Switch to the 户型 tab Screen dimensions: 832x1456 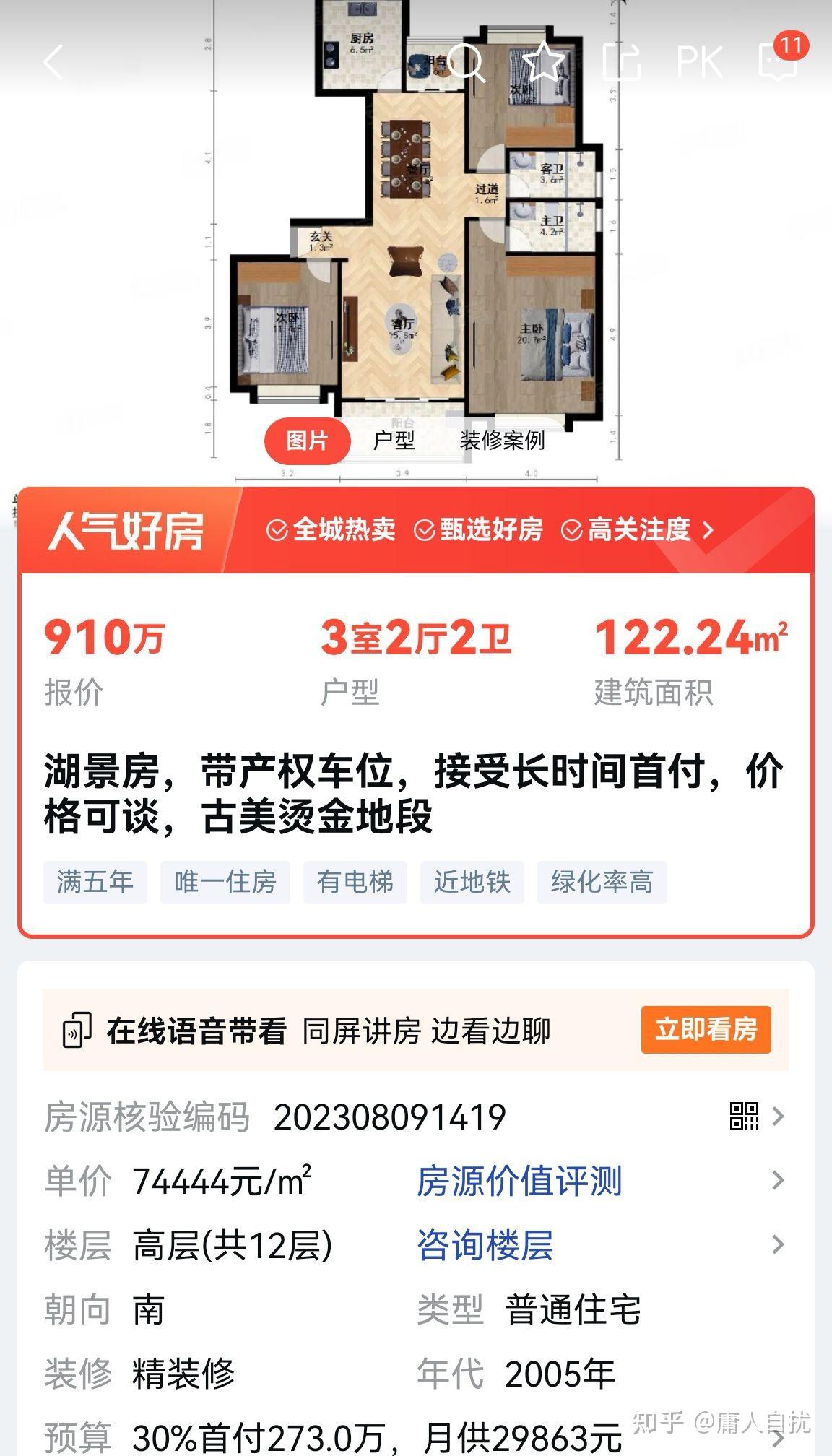(x=394, y=440)
